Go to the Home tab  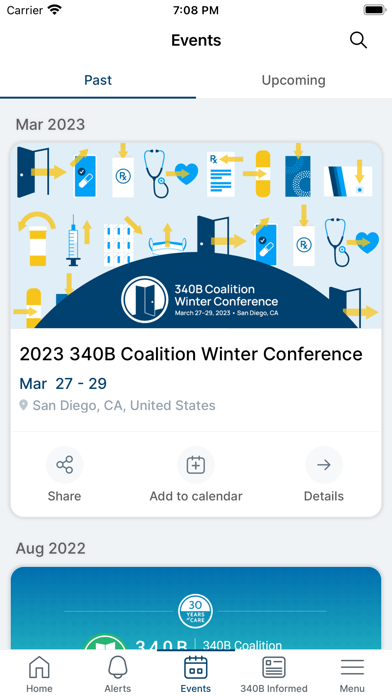39,674
